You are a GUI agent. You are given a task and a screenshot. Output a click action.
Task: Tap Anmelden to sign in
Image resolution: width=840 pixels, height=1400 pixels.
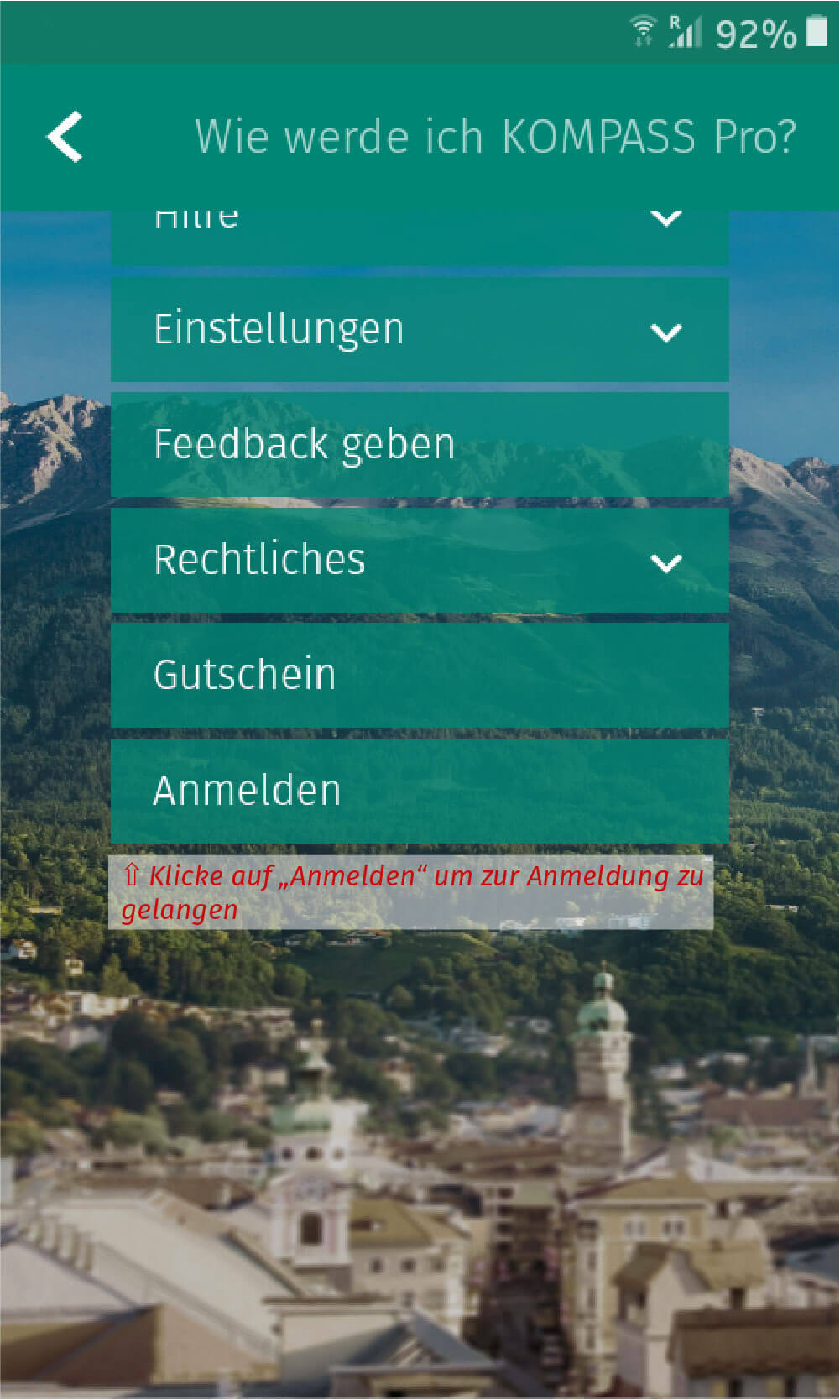[420, 791]
